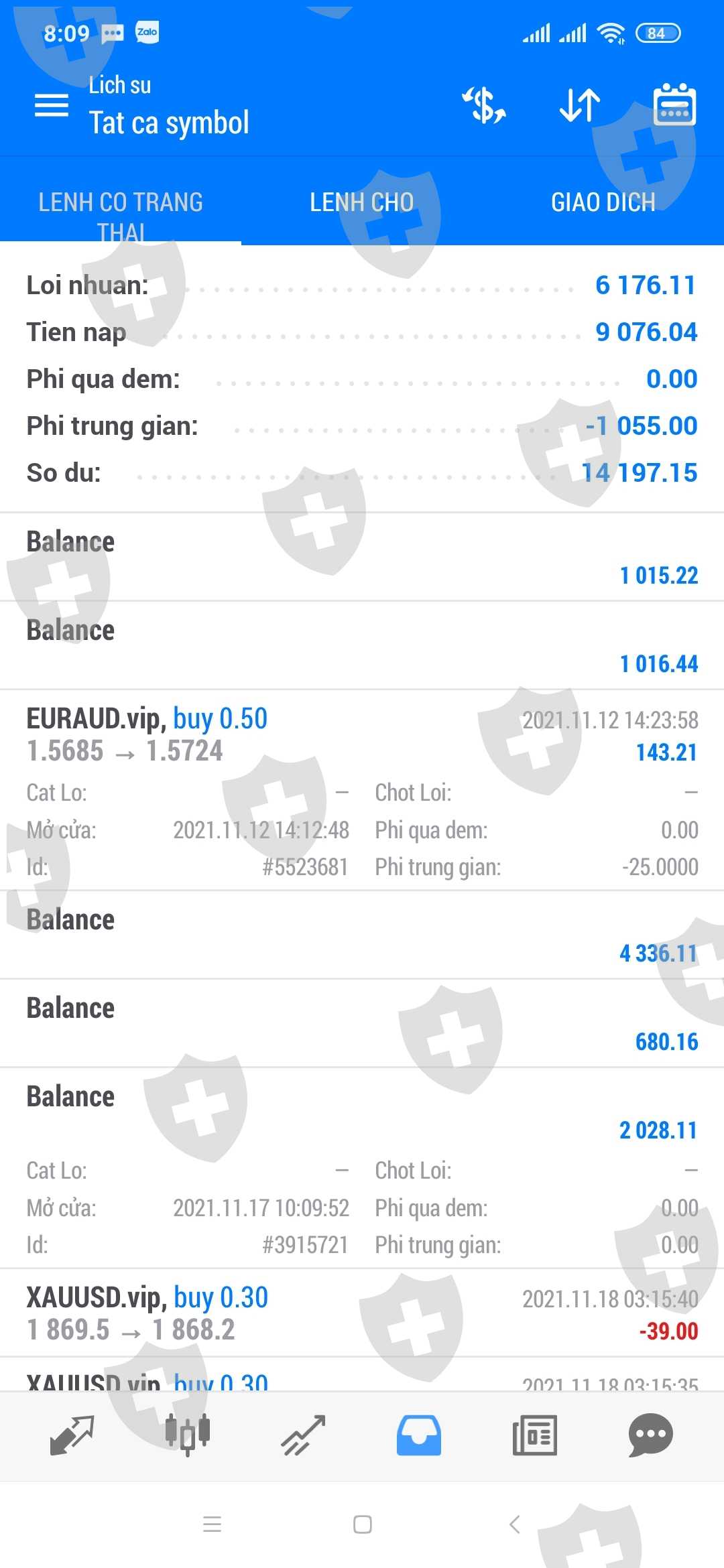This screenshot has width=724, height=1568.
Task: Select the Balance row of 4 336.11
Action: point(362,935)
